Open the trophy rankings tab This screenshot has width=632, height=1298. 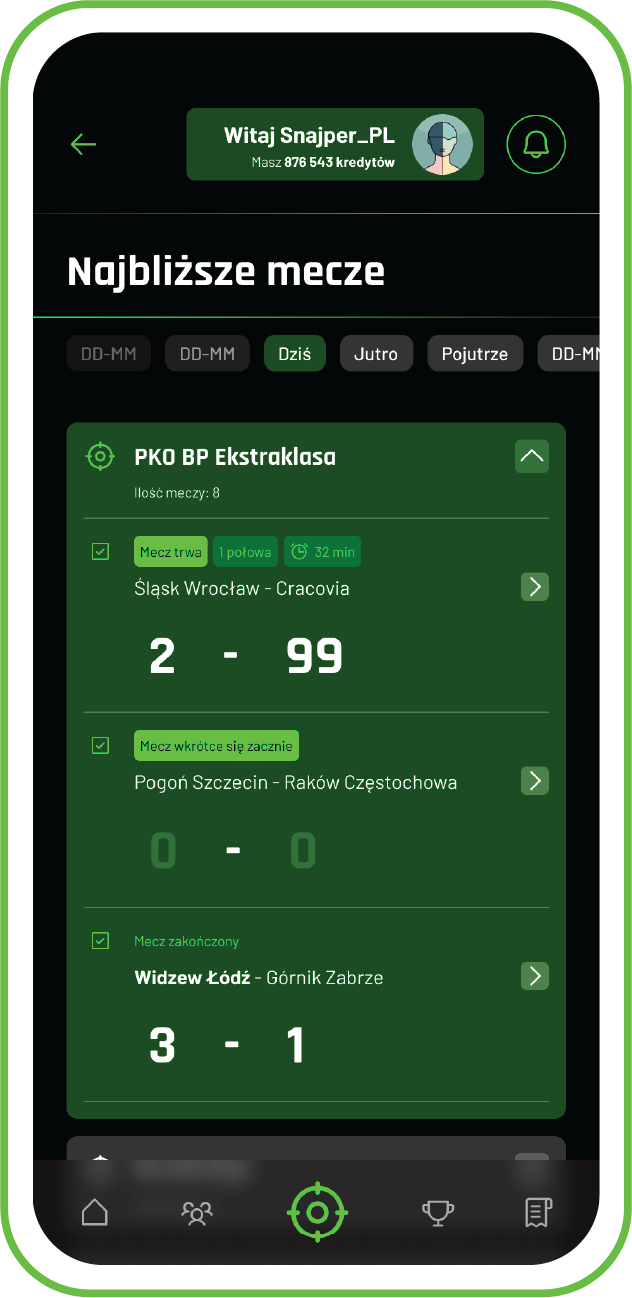437,1213
